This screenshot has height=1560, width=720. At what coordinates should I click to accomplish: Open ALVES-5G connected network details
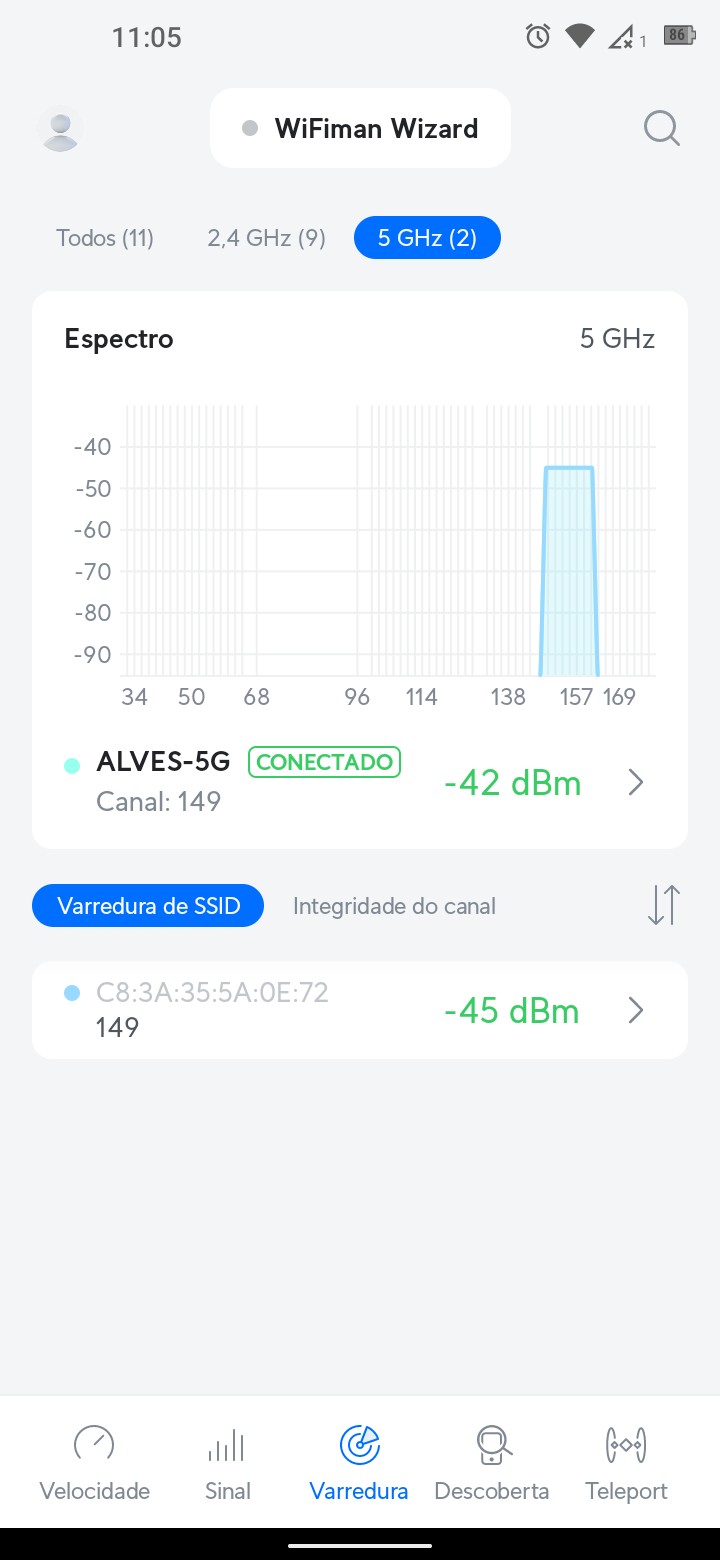click(x=360, y=782)
